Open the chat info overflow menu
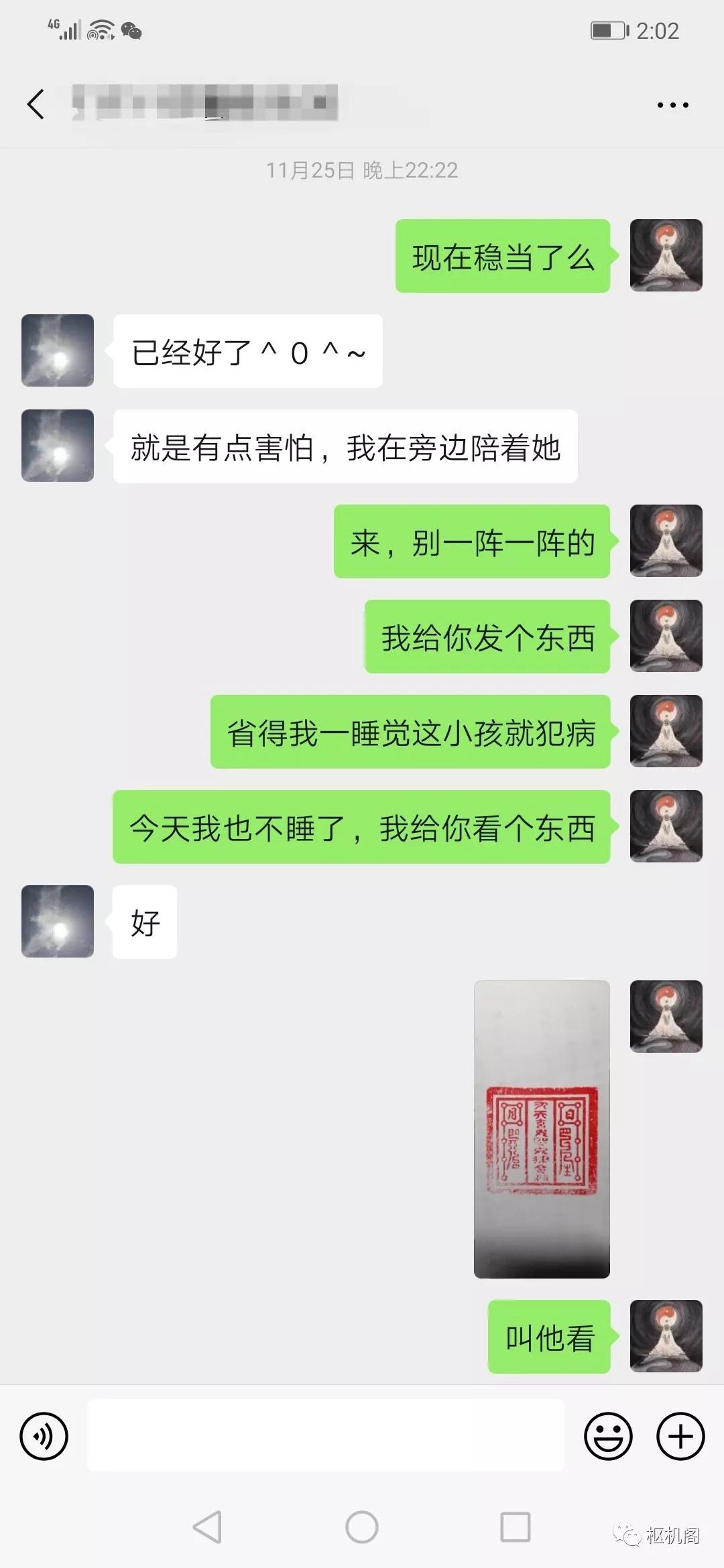724x1568 pixels. 672,105
